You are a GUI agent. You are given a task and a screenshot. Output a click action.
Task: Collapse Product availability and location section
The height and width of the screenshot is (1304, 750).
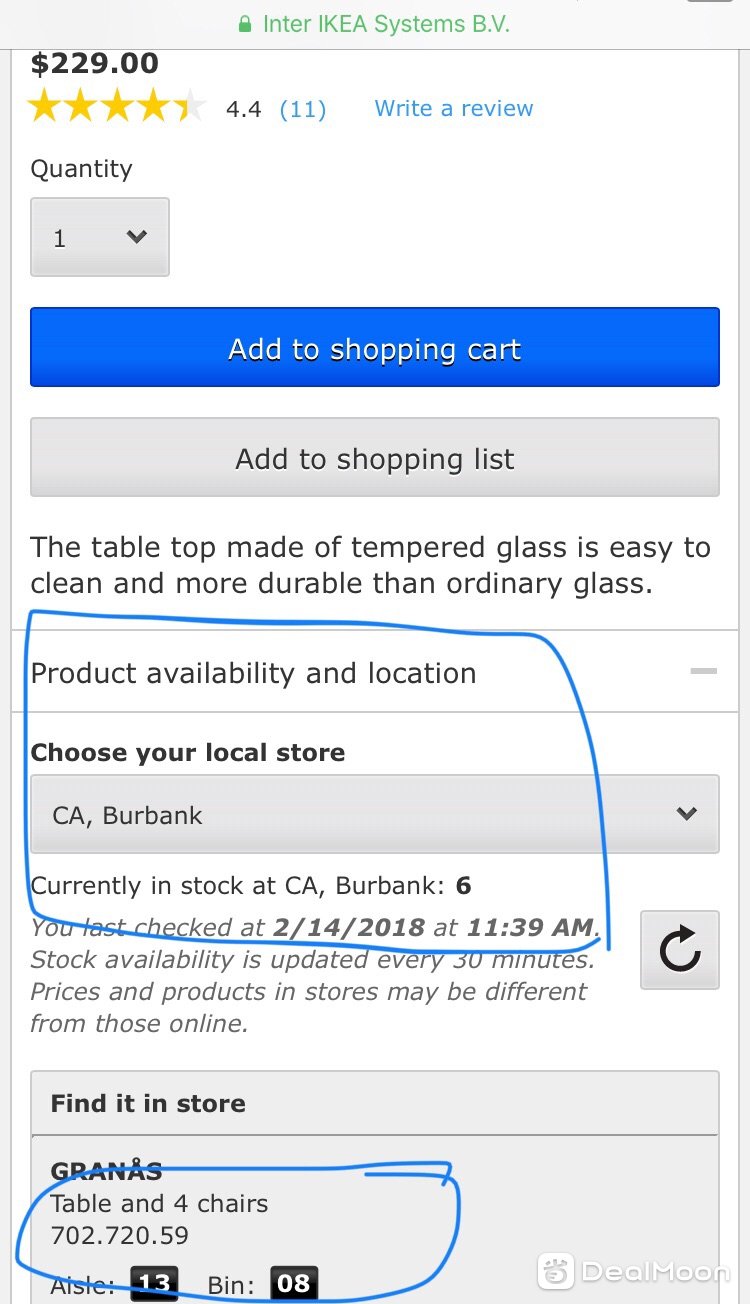[704, 671]
